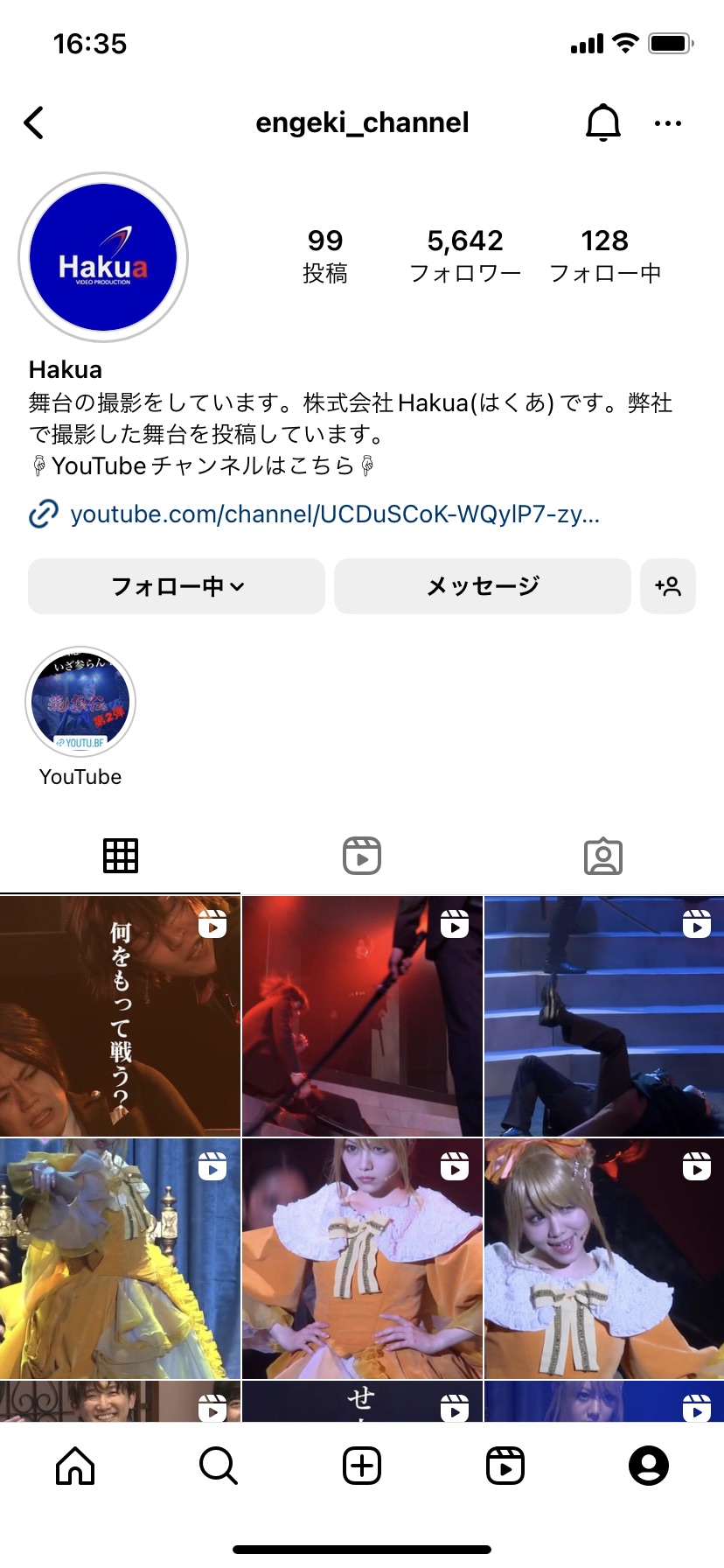
Task: Switch to the posts grid tab
Action: 121,856
